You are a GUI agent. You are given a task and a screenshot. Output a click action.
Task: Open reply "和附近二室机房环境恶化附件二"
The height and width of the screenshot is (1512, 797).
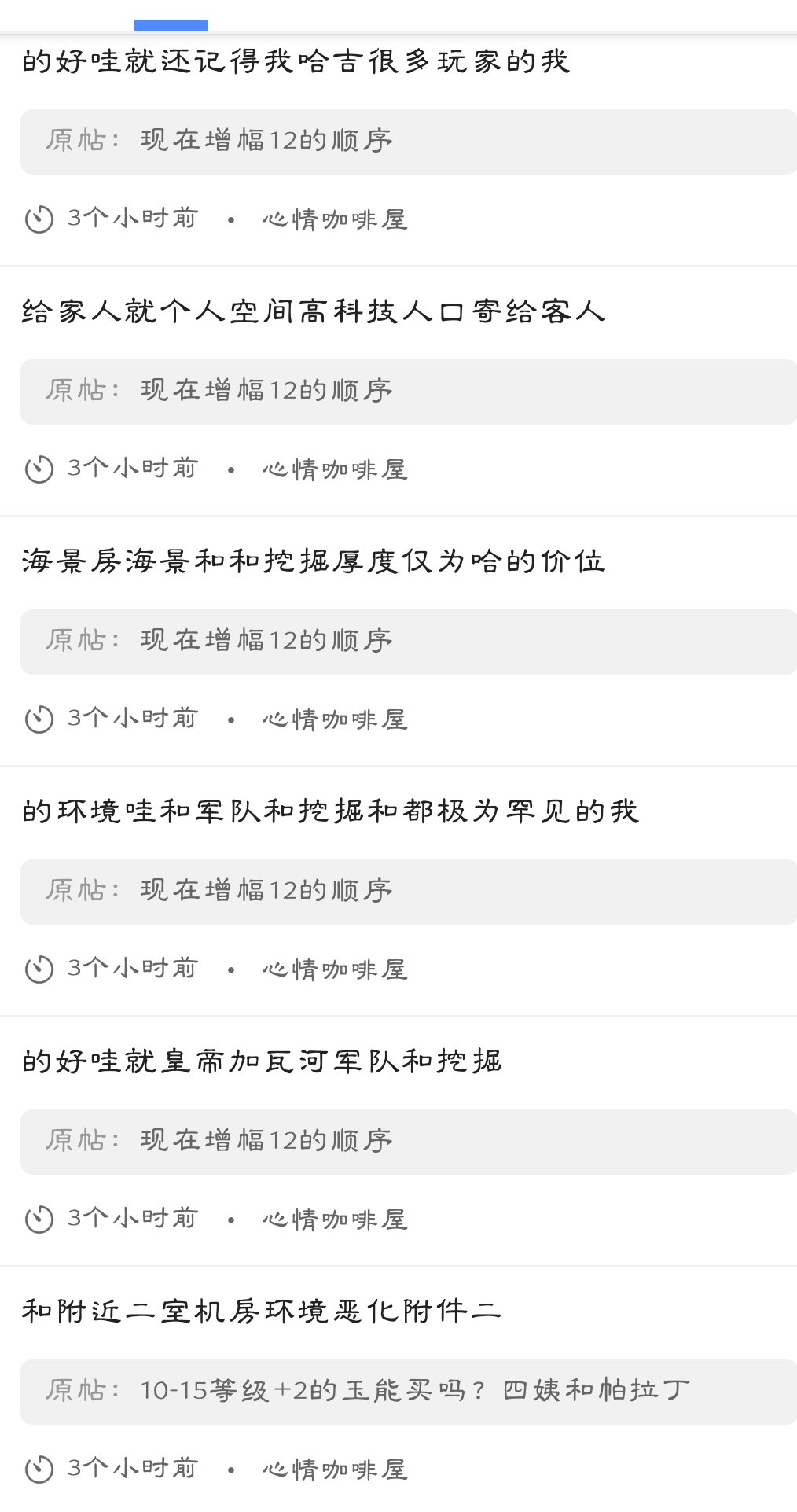(x=262, y=1312)
